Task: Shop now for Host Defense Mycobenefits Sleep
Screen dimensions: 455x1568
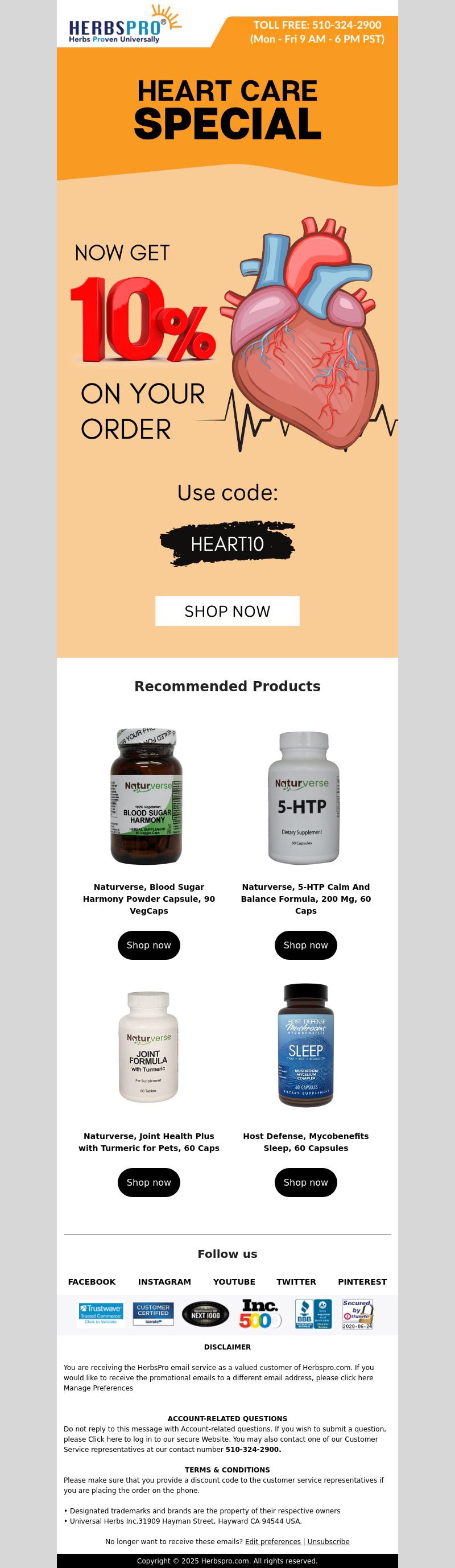Action: pyautogui.click(x=305, y=1182)
